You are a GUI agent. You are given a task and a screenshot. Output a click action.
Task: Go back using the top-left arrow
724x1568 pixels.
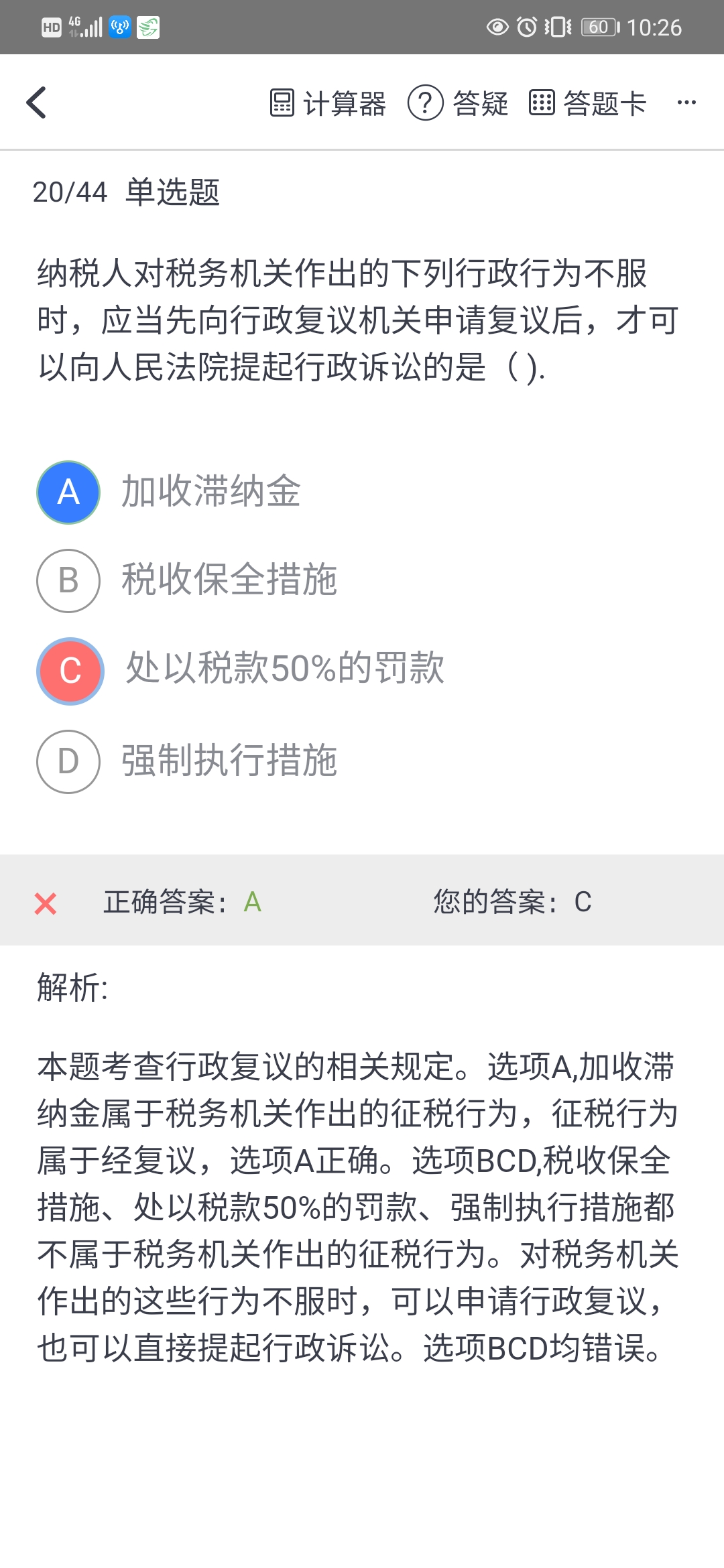tap(36, 103)
